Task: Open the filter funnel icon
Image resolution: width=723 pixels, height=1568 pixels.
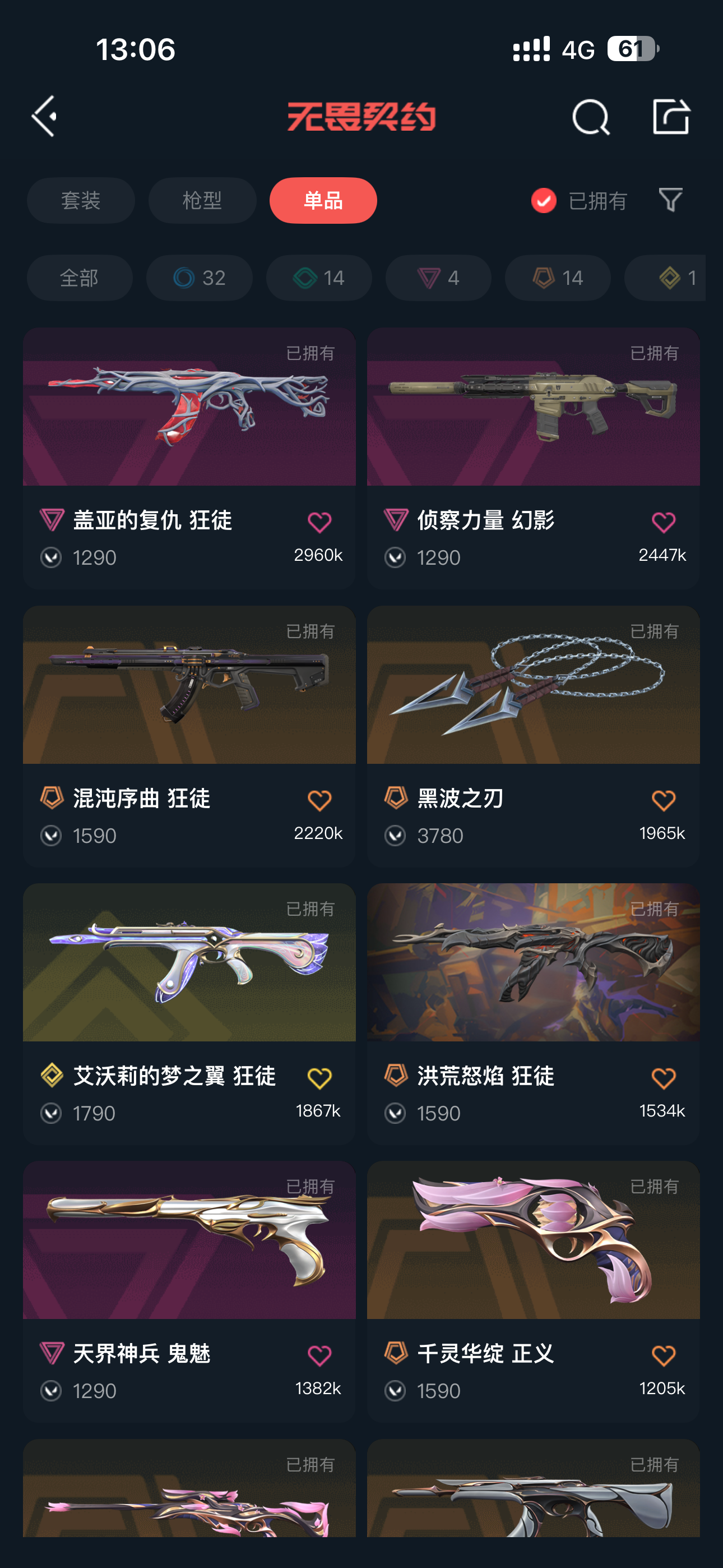Action: click(x=671, y=200)
